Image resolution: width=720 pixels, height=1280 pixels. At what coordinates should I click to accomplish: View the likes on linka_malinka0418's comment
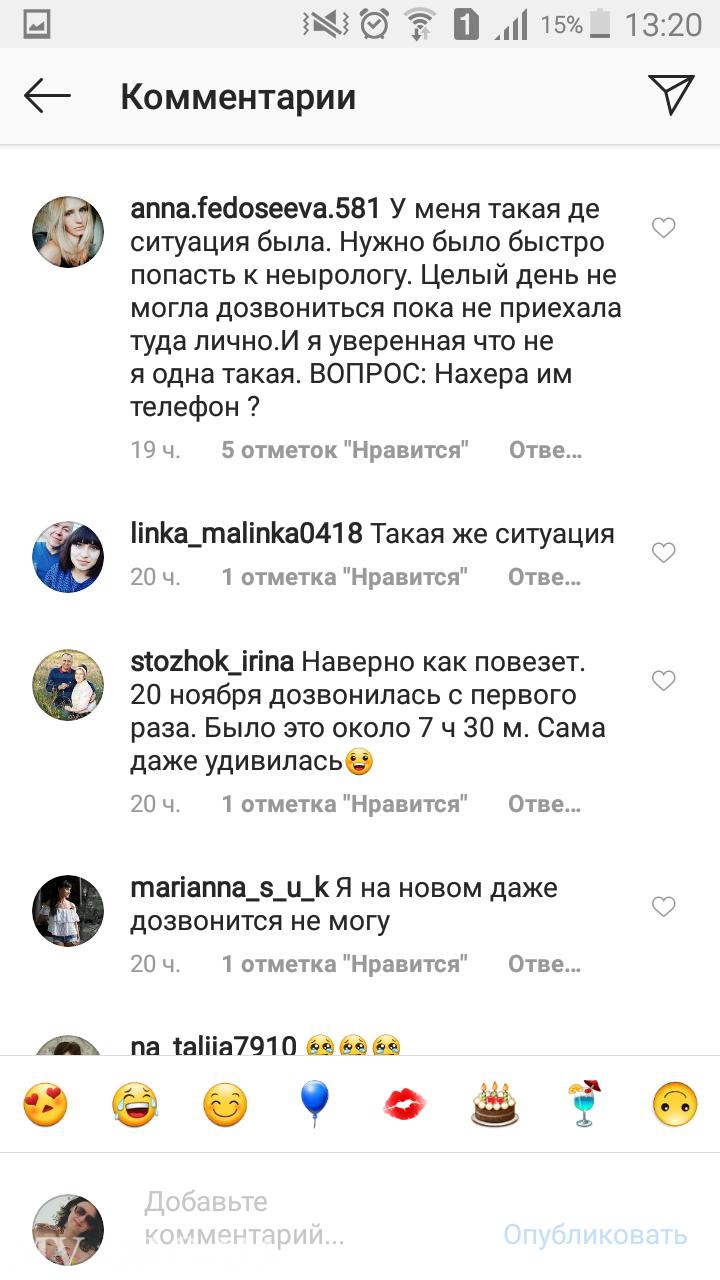[345, 577]
